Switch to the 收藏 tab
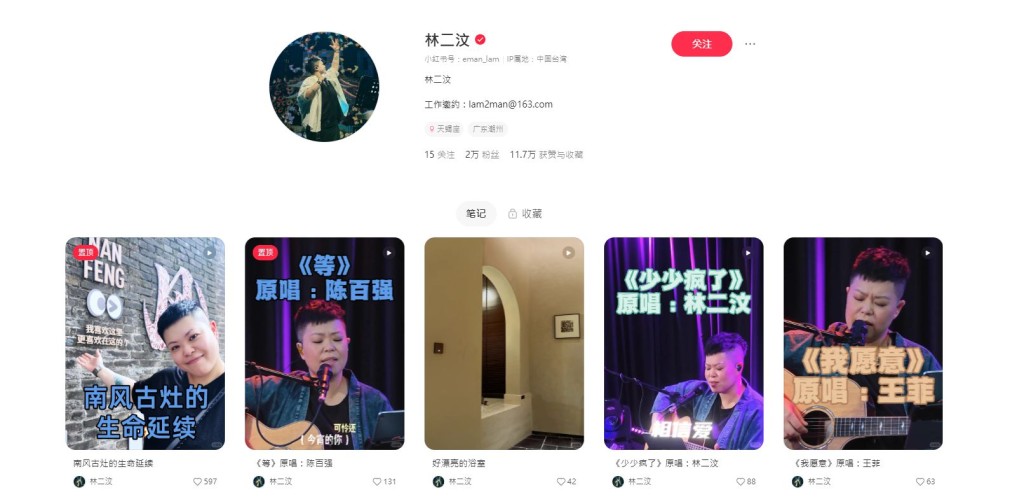The image size is (1024, 497). (x=525, y=213)
